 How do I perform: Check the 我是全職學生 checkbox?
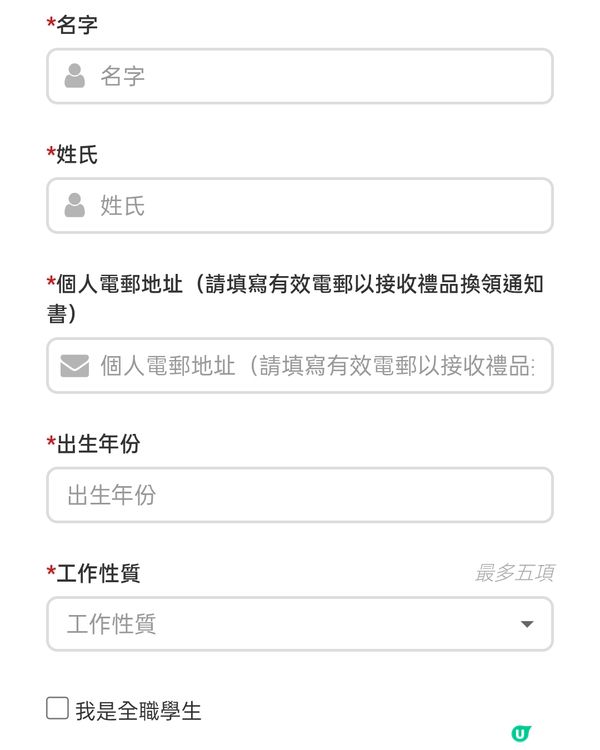[58, 710]
